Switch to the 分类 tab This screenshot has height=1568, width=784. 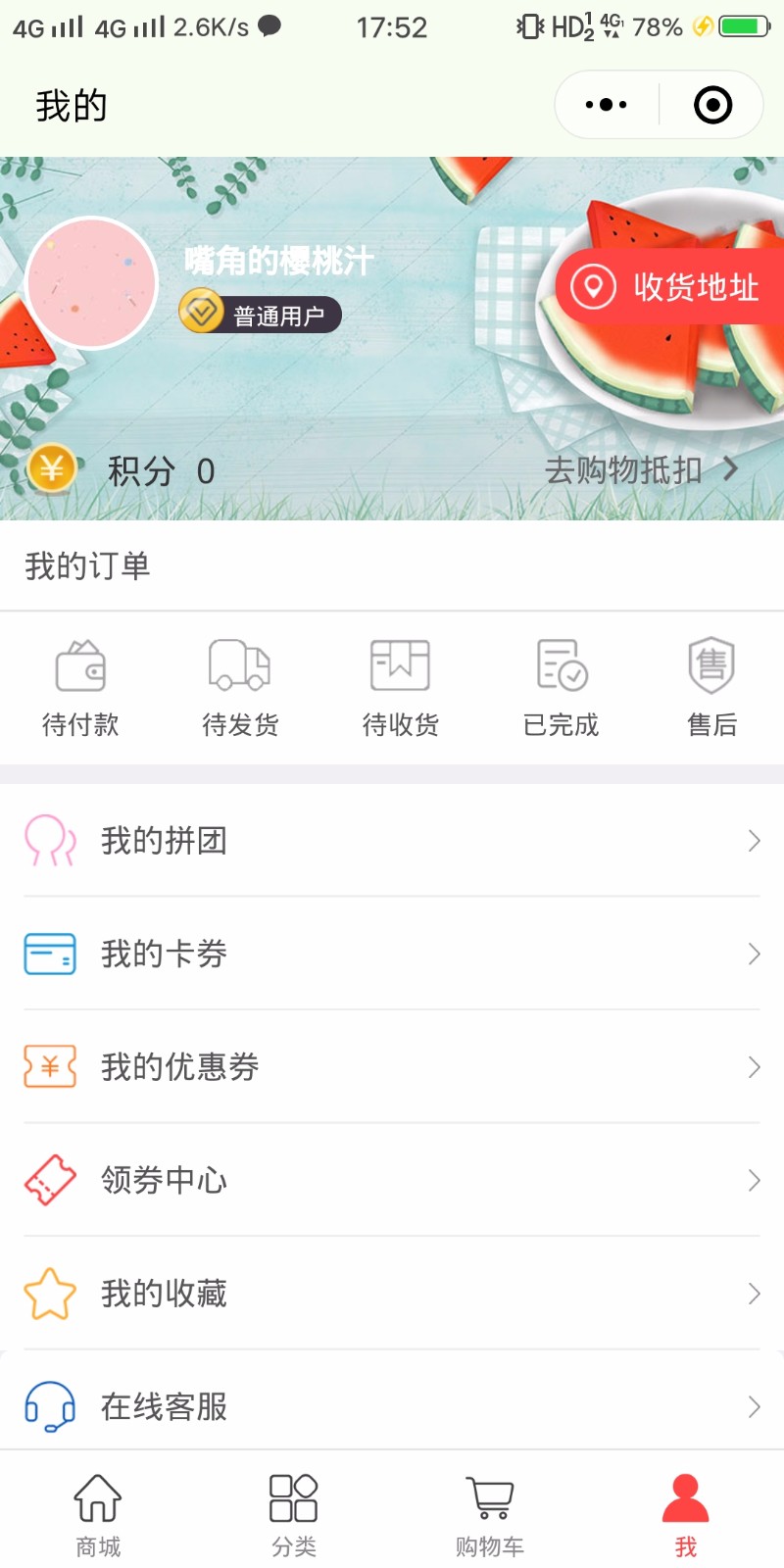294,1514
